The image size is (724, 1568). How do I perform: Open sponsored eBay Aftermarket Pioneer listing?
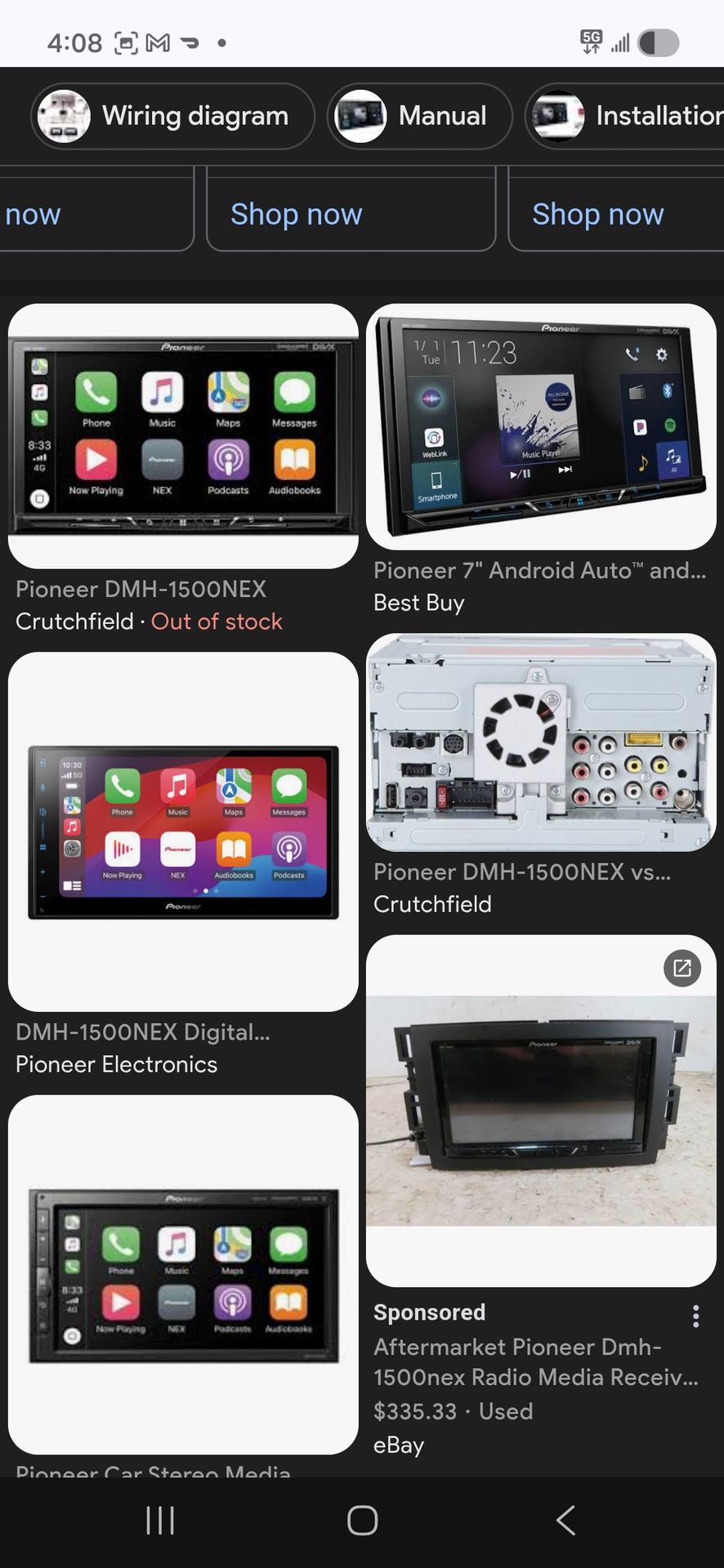541,1111
